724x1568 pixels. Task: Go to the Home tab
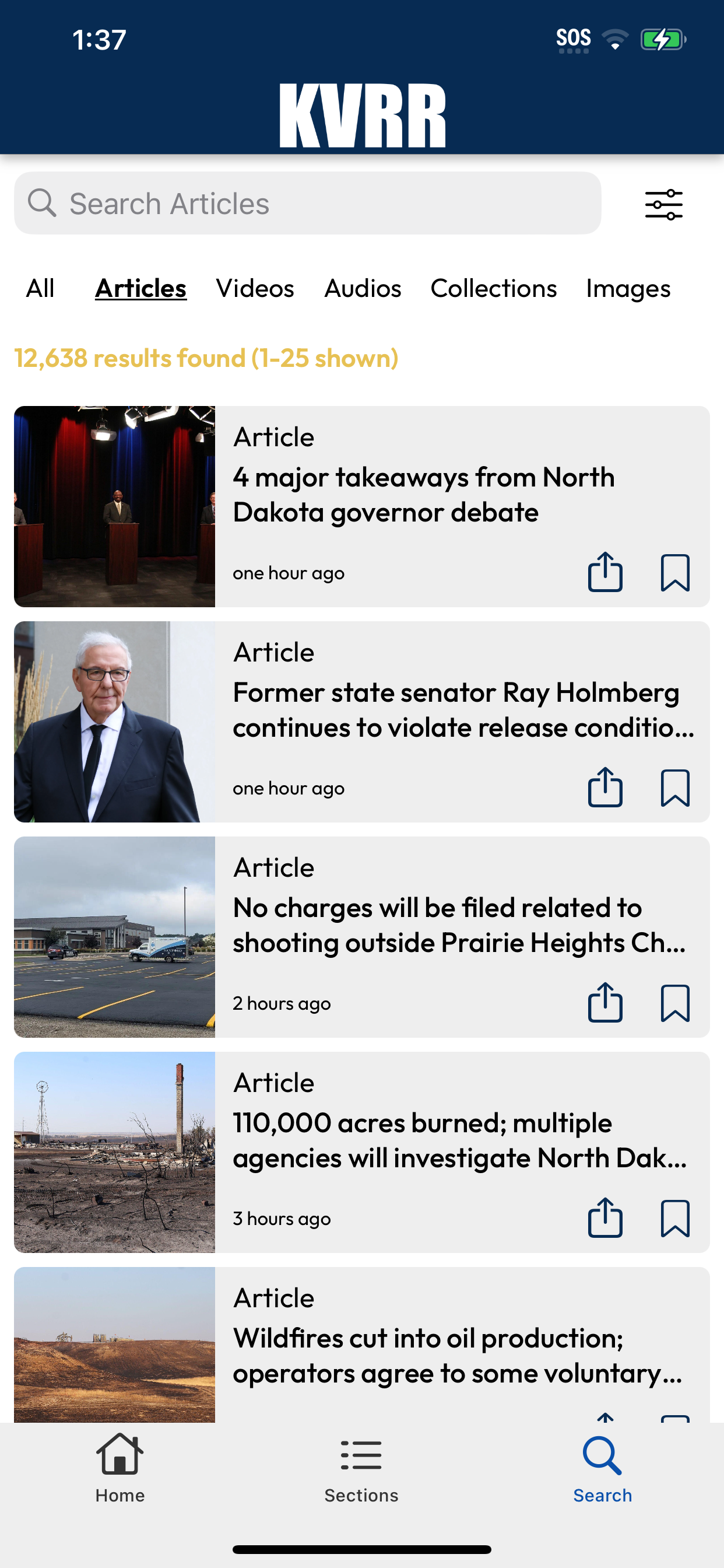[x=120, y=1468]
